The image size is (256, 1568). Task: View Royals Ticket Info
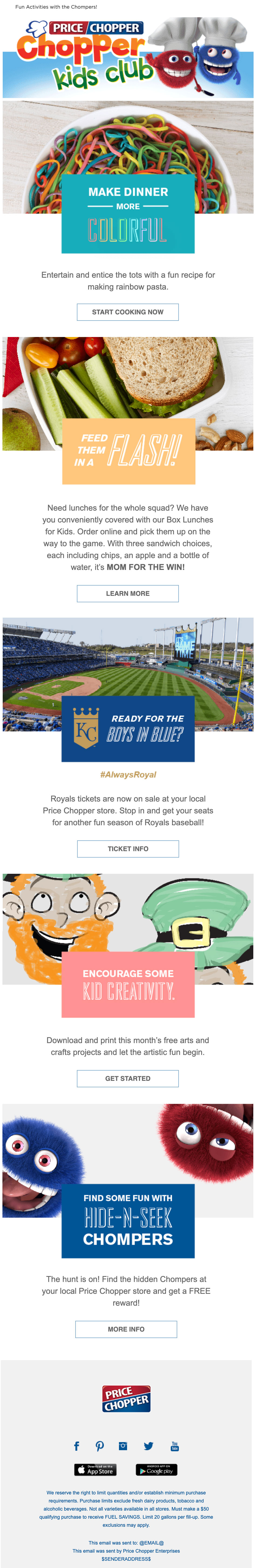(x=128, y=848)
